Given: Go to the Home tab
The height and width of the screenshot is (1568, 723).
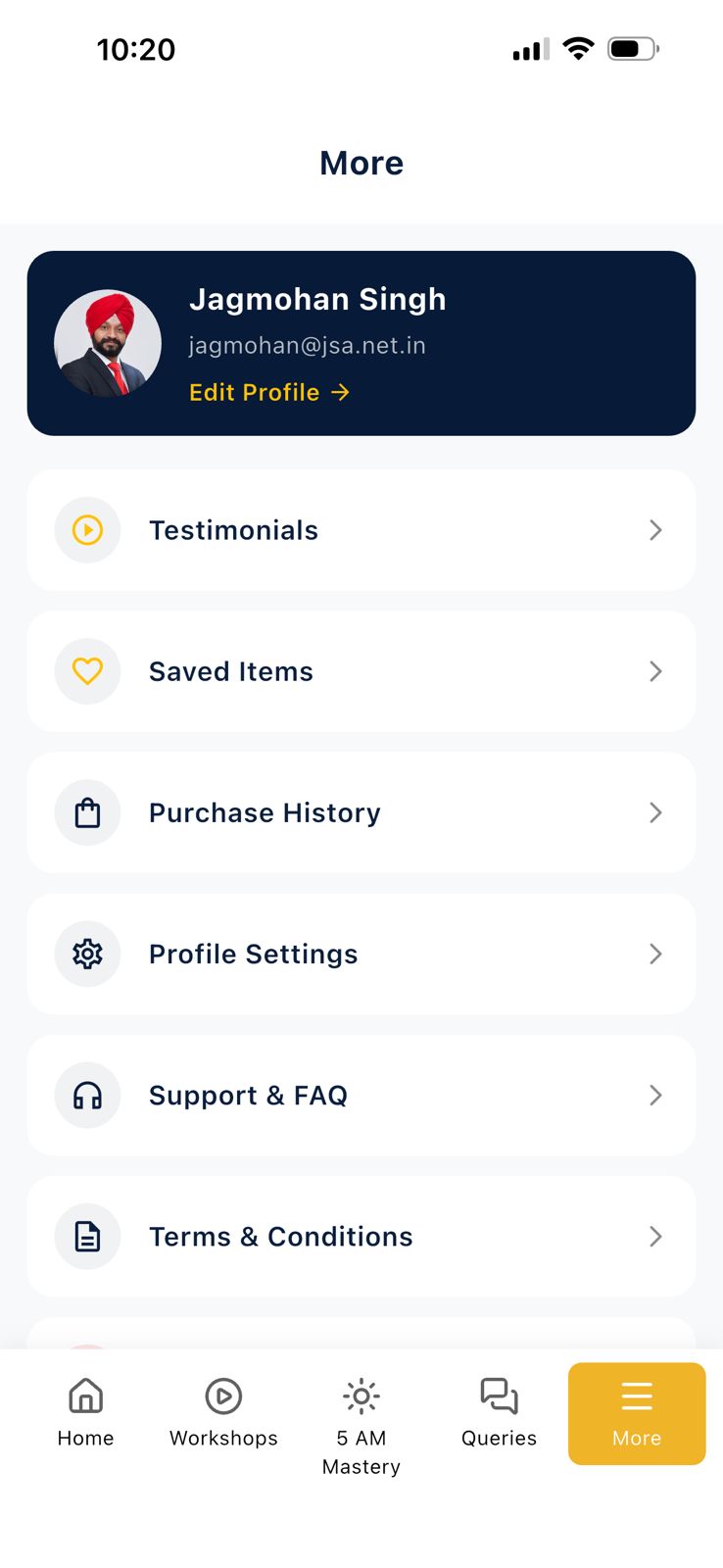Looking at the screenshot, I should (x=86, y=1412).
